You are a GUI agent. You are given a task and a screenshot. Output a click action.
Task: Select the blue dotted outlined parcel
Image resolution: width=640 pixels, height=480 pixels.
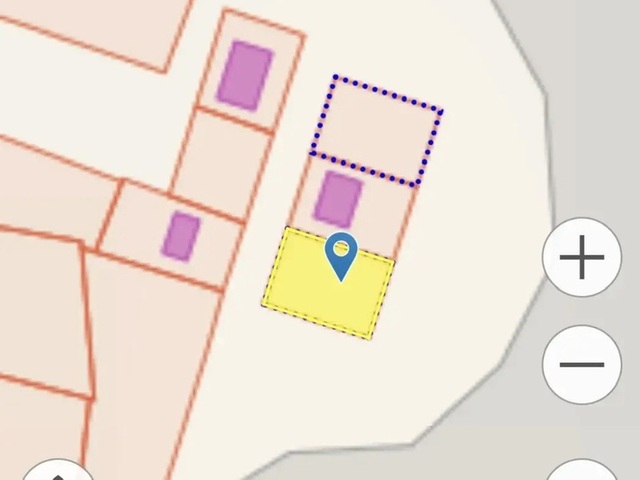pos(376,130)
